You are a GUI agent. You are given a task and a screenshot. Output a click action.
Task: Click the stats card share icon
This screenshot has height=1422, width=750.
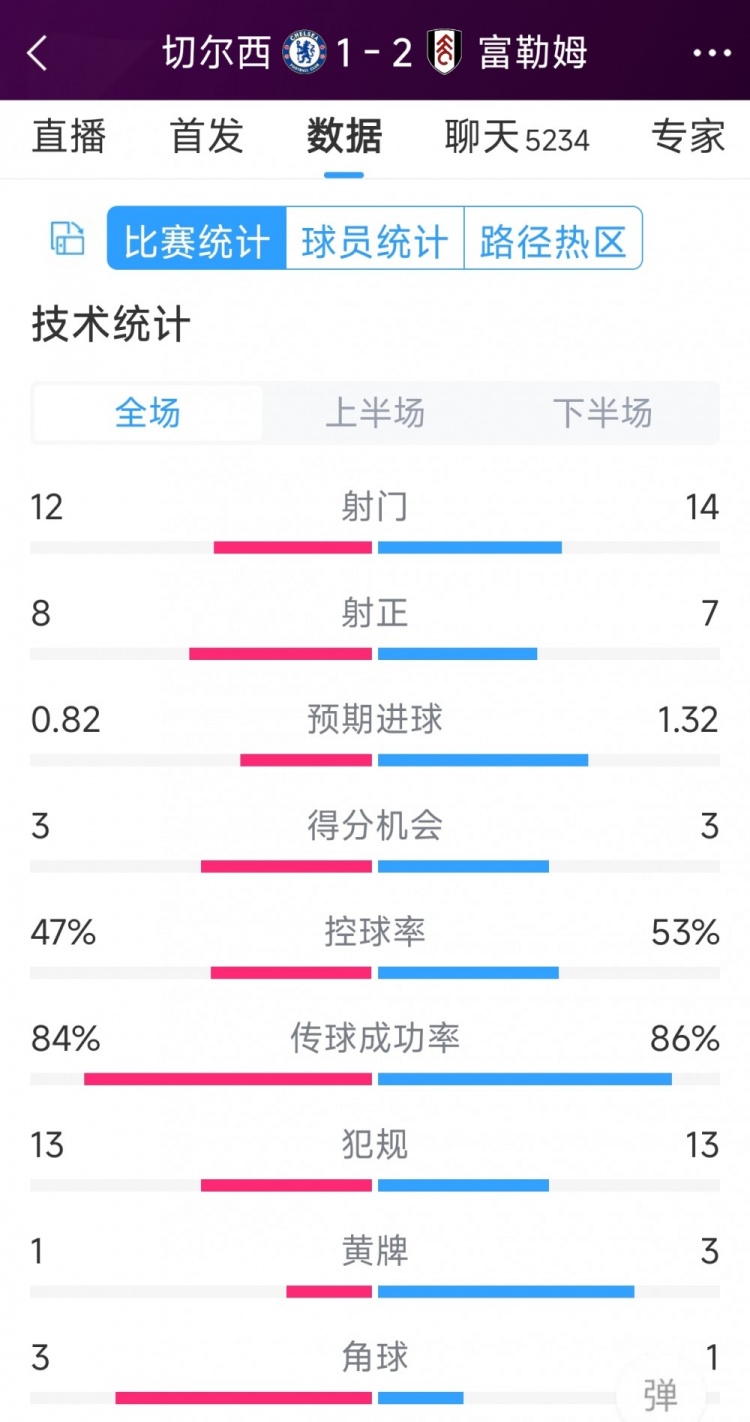coord(66,239)
